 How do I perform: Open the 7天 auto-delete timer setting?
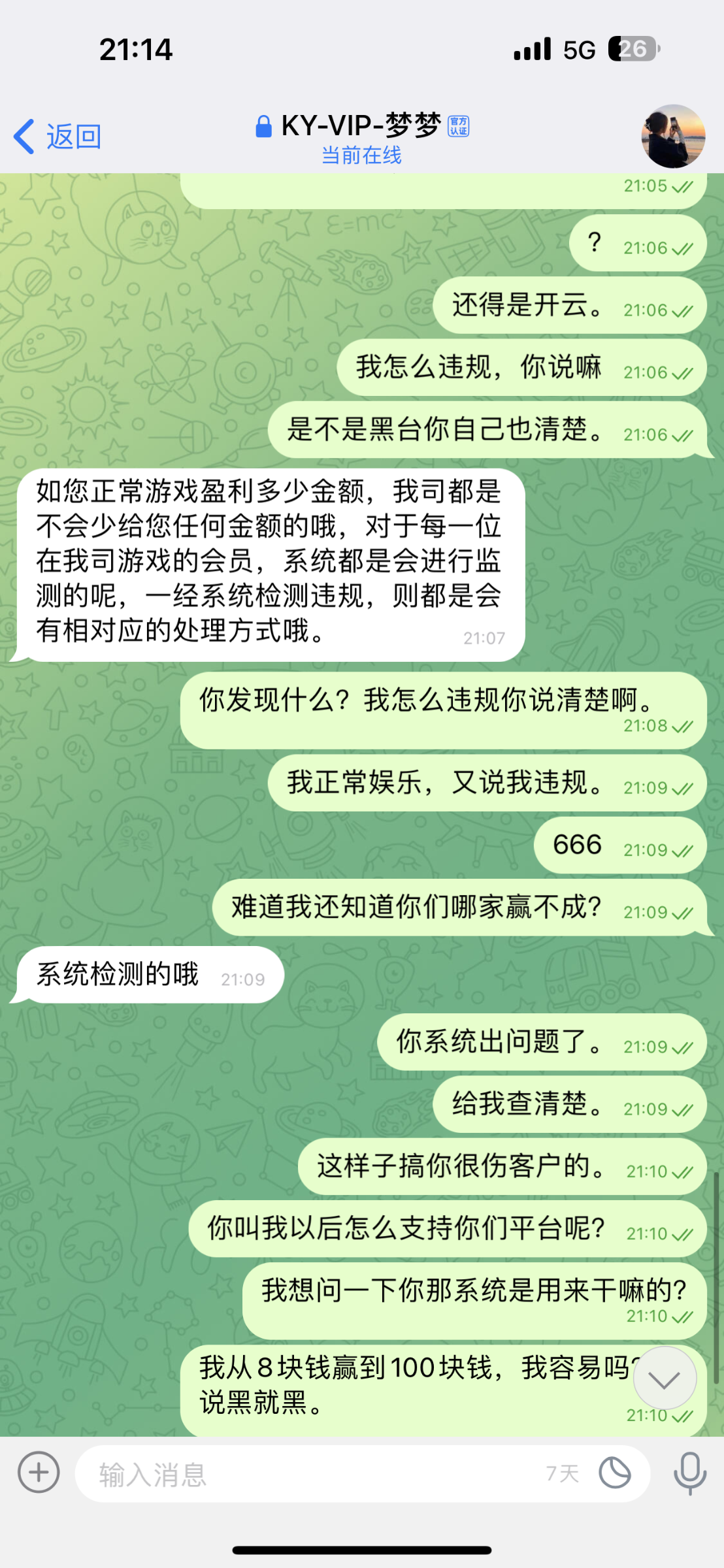(x=563, y=1473)
